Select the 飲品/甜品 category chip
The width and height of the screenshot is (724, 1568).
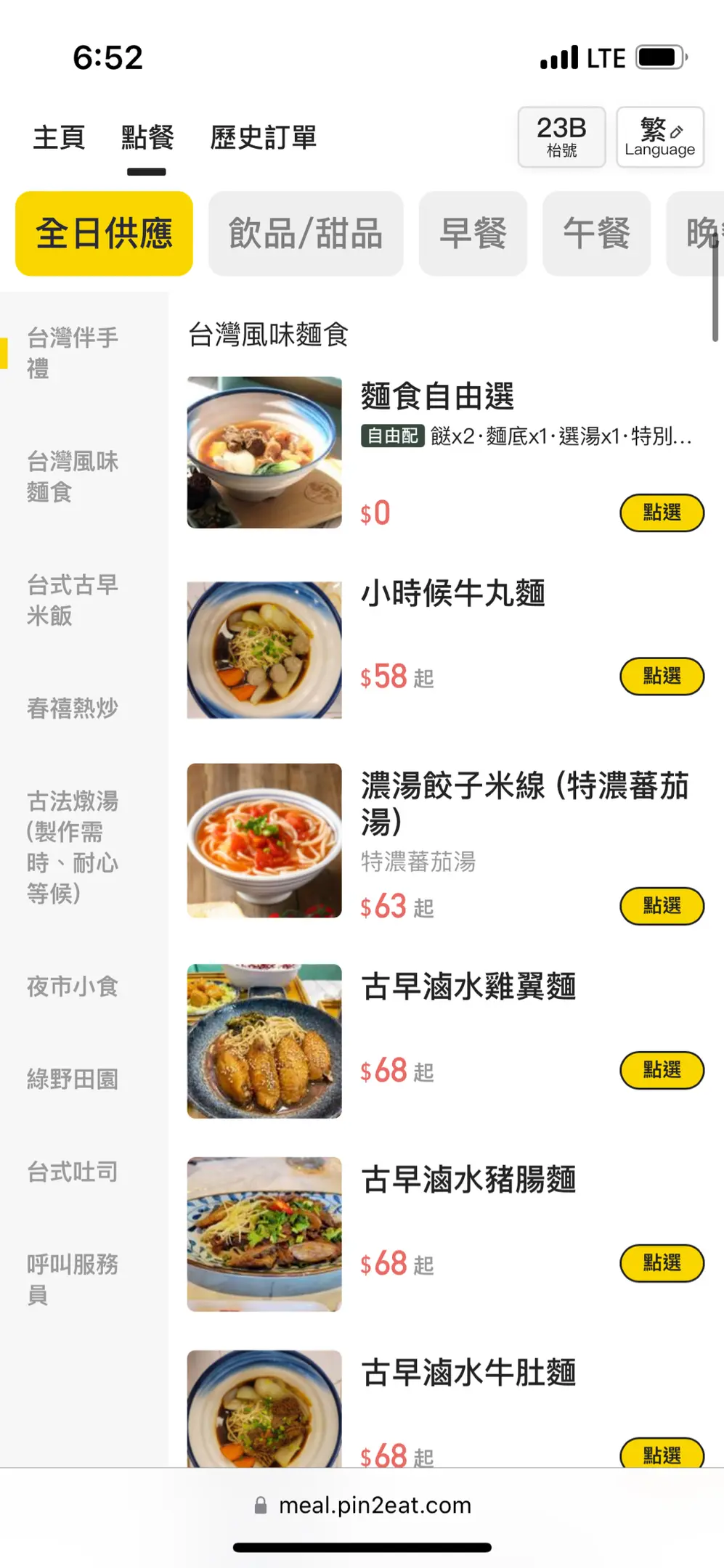tap(306, 234)
